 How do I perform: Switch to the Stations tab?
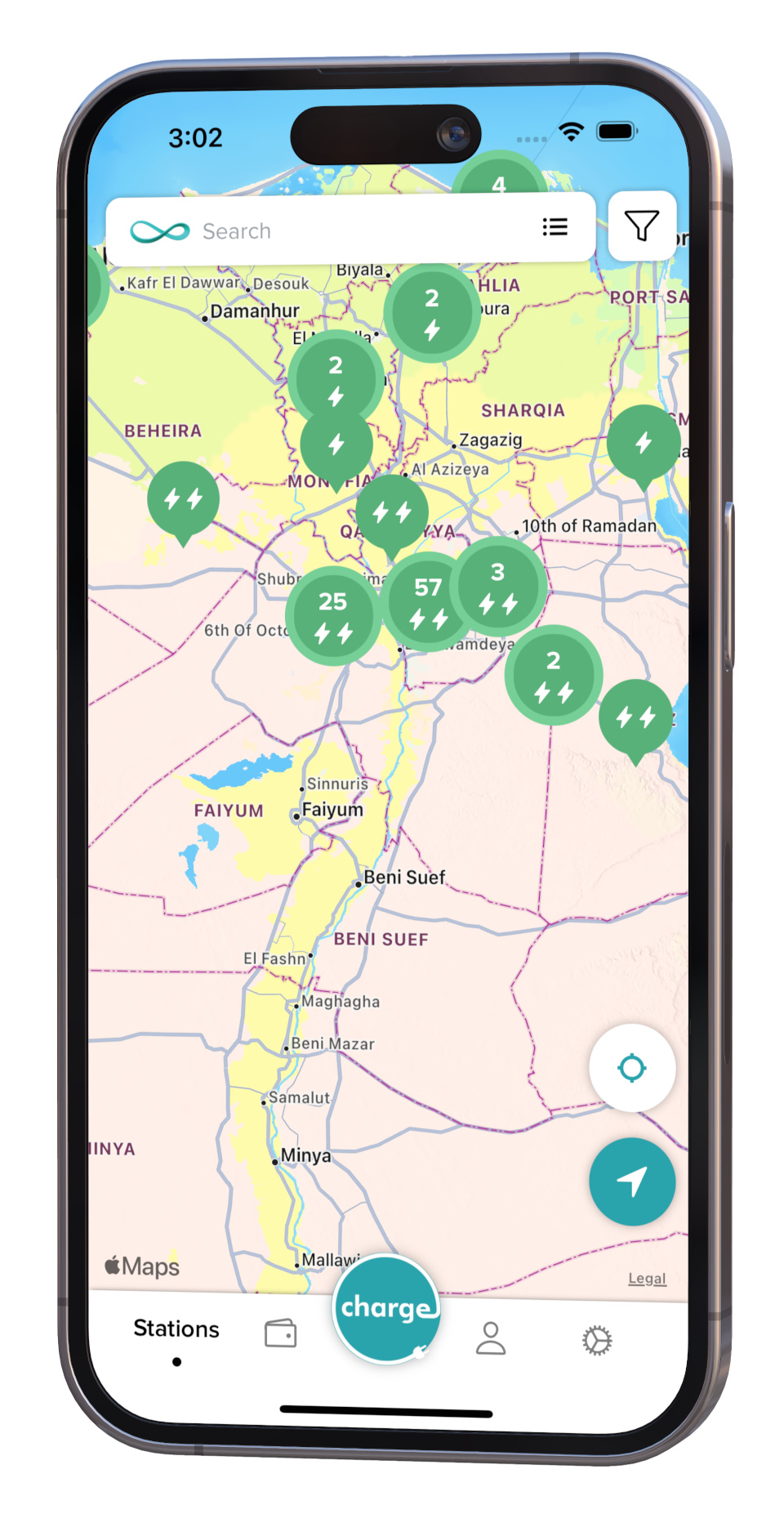point(176,1330)
